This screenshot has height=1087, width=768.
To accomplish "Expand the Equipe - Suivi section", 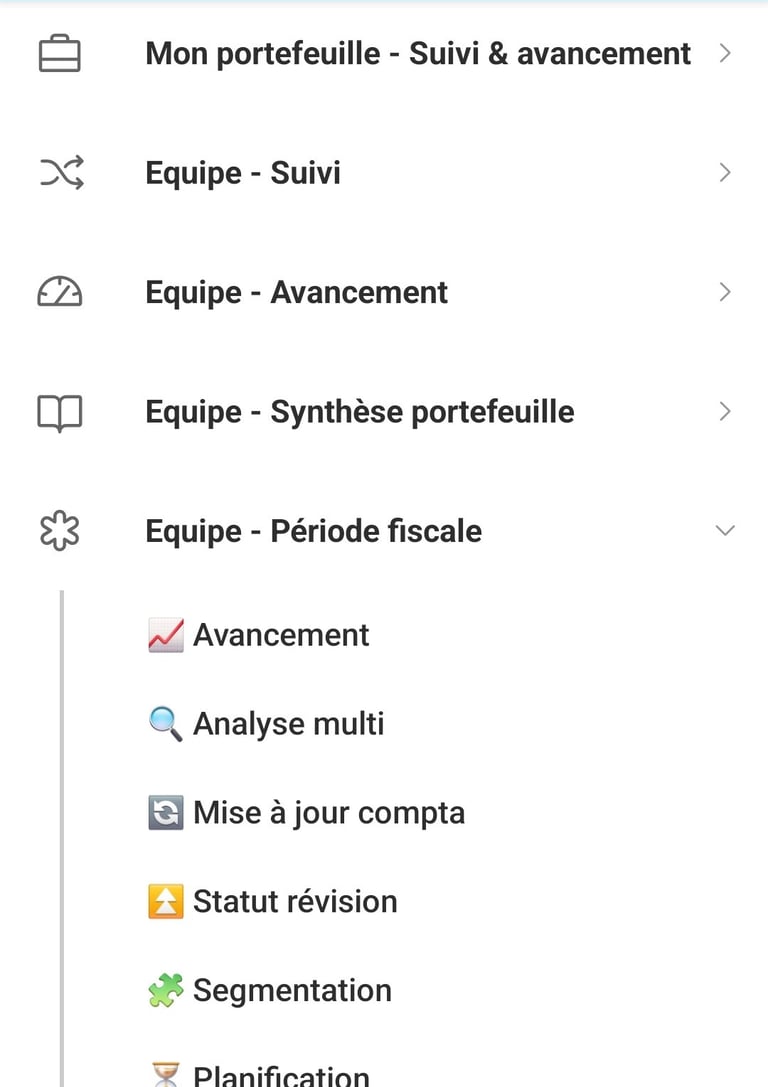I will 243,173.
